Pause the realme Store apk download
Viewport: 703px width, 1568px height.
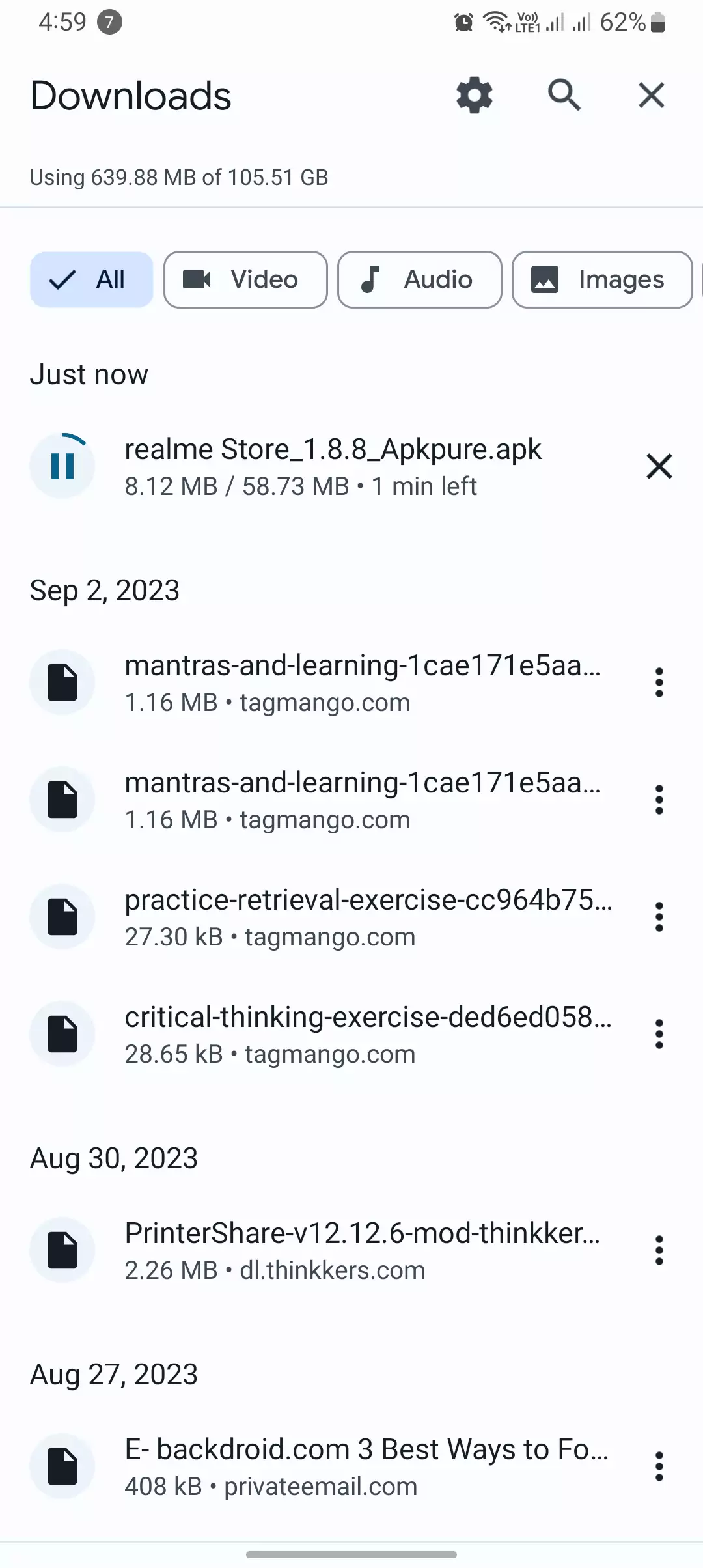click(62, 466)
